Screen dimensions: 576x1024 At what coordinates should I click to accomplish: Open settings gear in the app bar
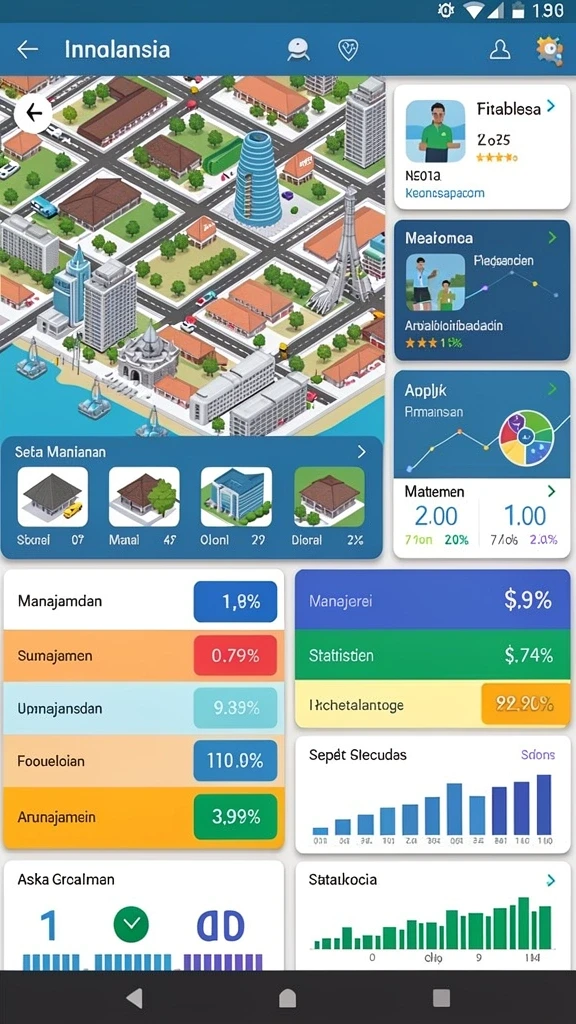pos(549,50)
